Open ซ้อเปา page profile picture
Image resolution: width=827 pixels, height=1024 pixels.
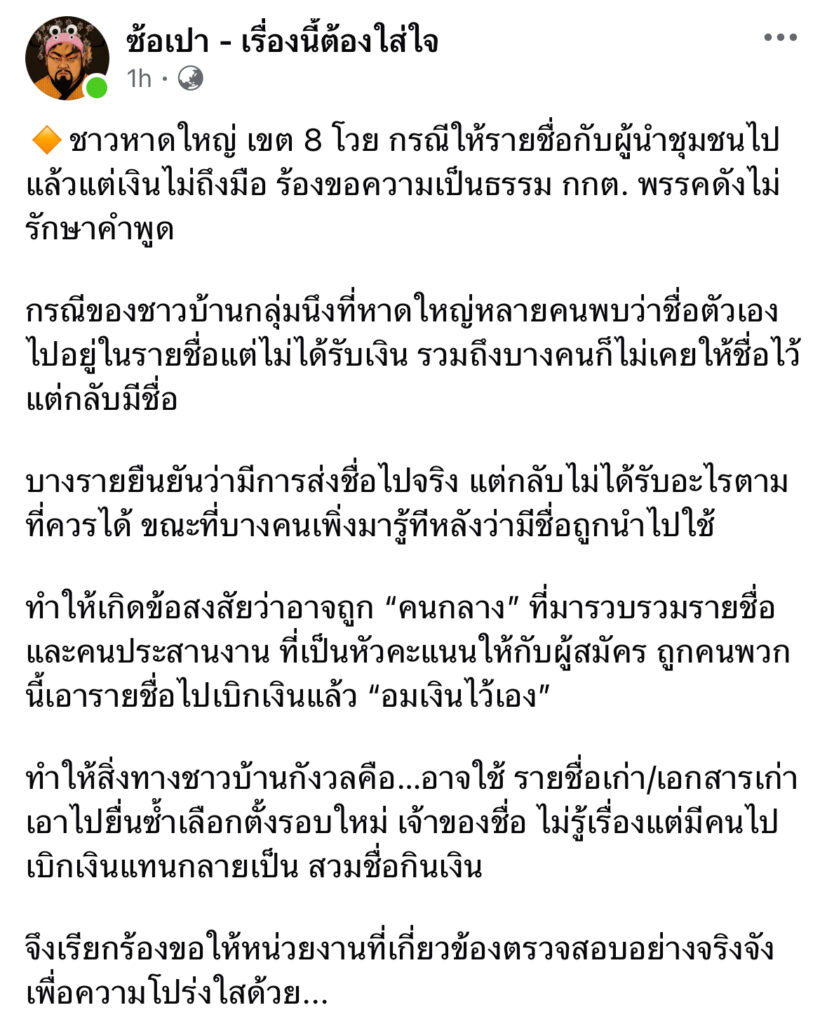[x=67, y=58]
